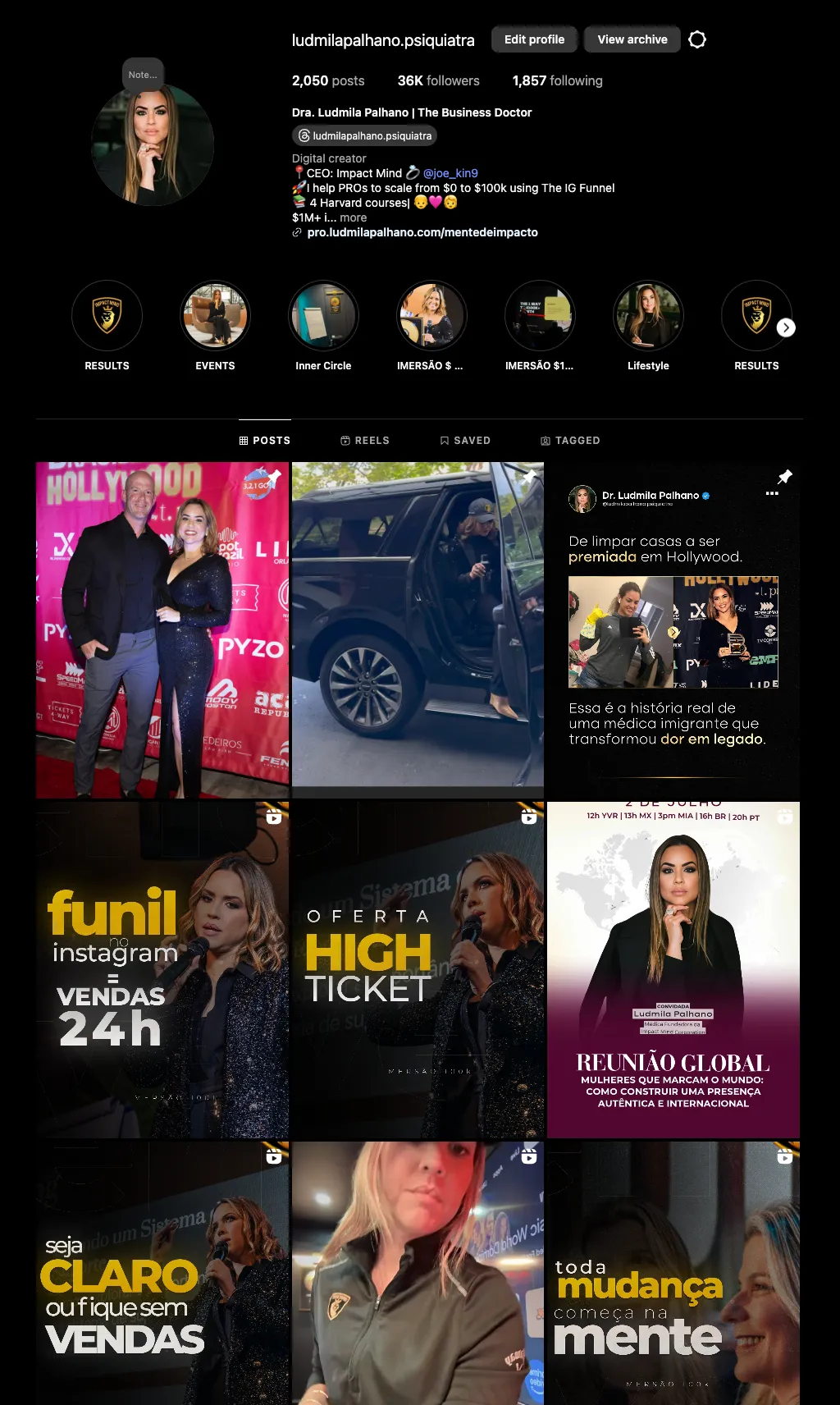
Task: View the 1,857 following list
Action: (557, 80)
